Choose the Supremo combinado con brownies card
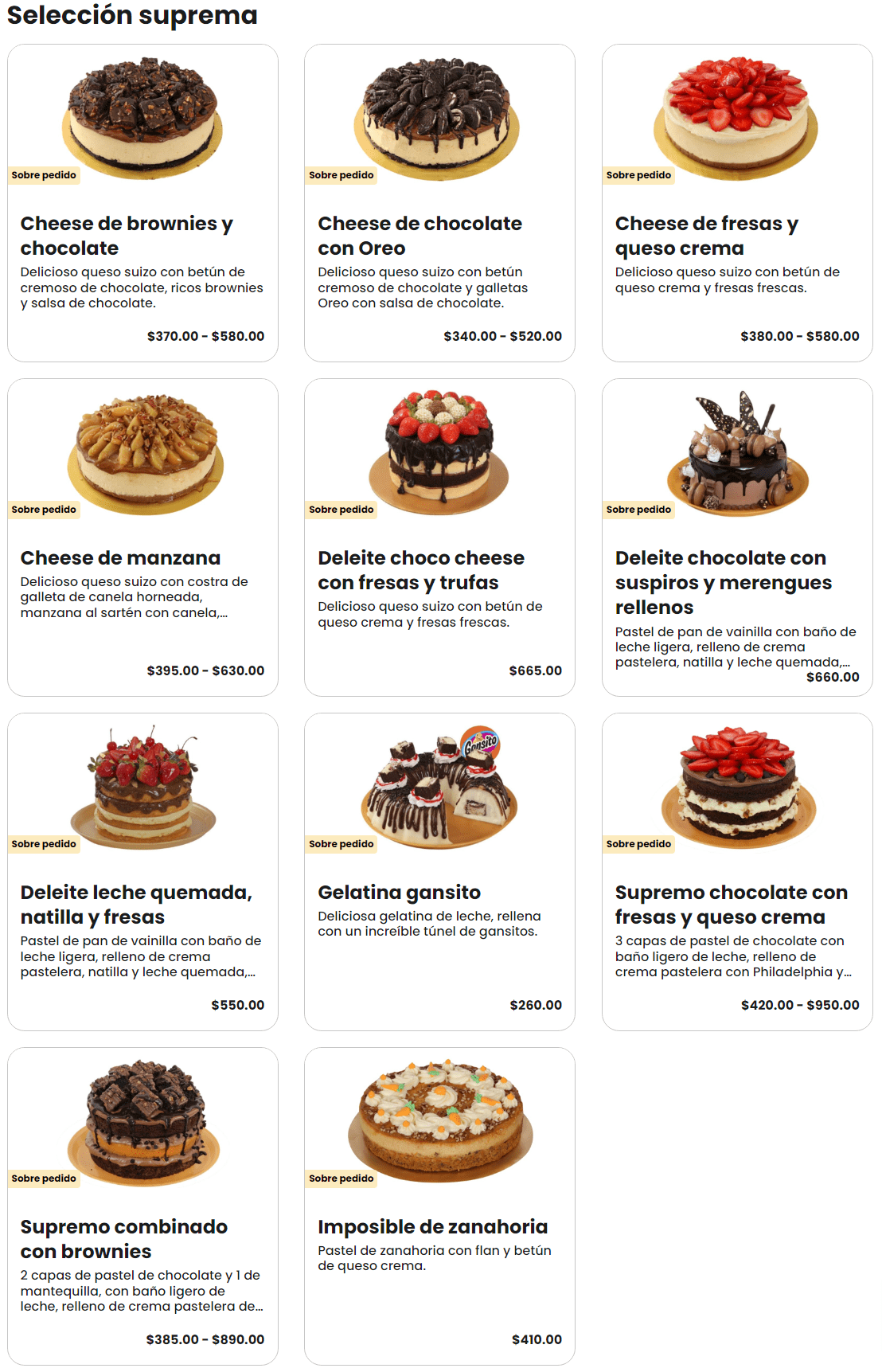 (142, 1206)
